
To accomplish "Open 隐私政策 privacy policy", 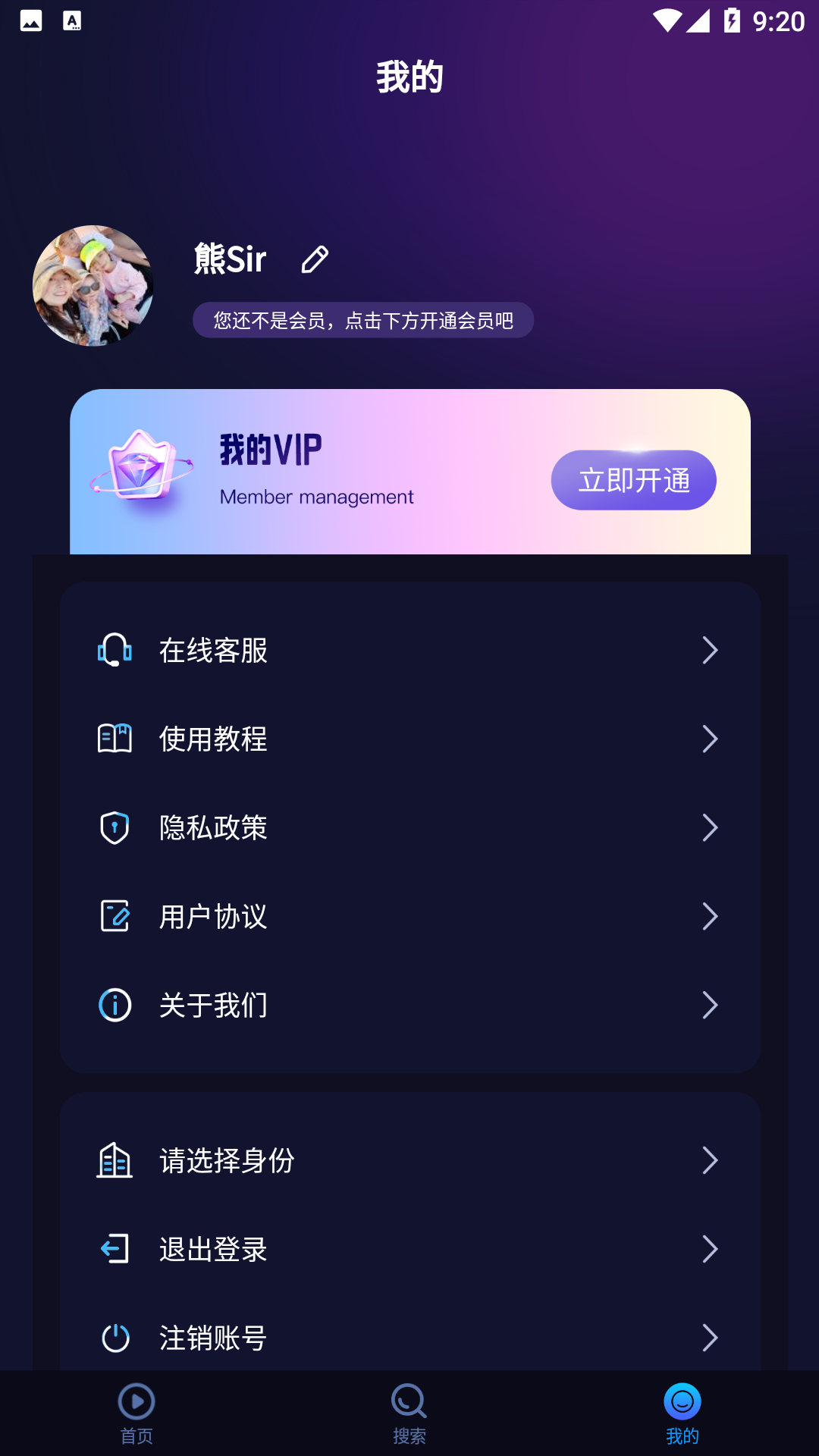I will (x=409, y=827).
